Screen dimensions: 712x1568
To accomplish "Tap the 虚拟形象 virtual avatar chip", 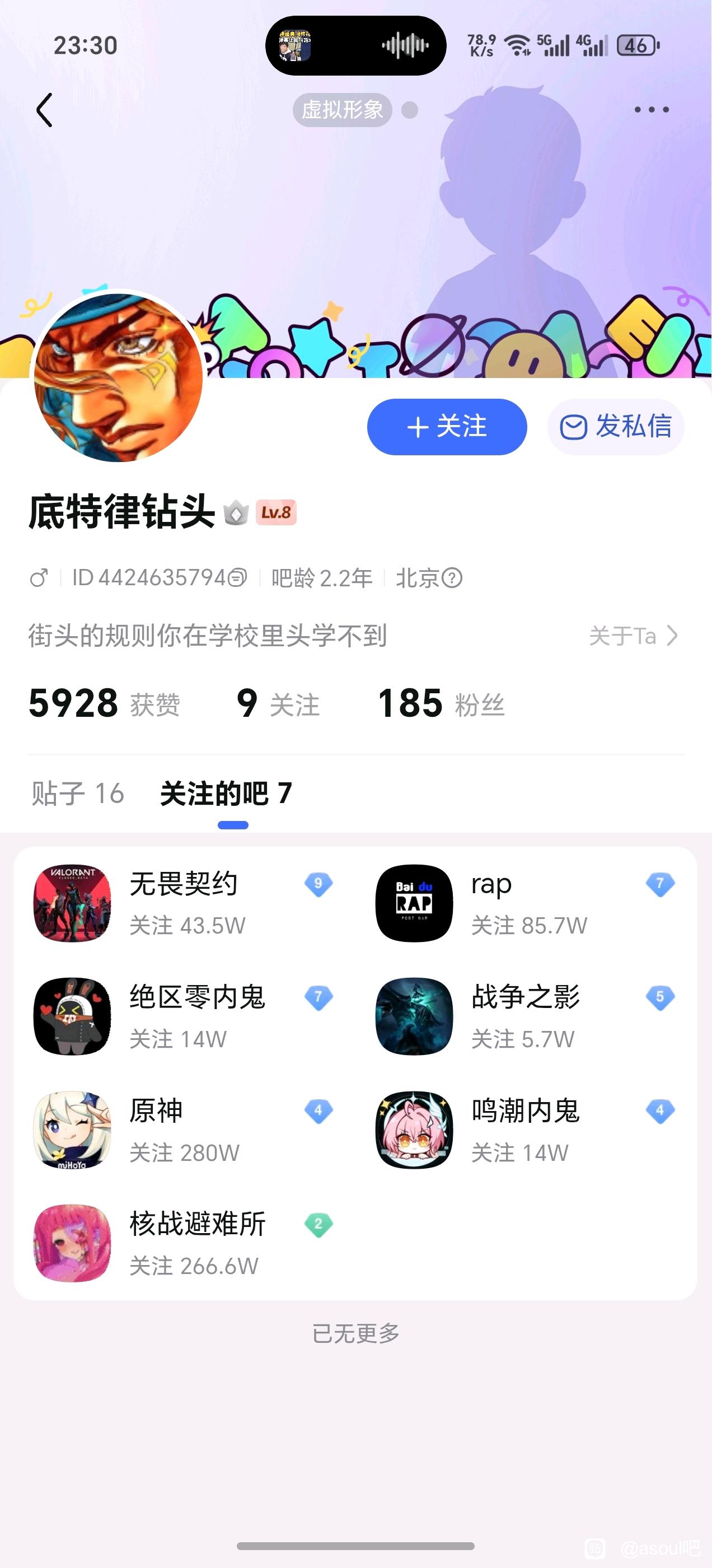I will pyautogui.click(x=343, y=110).
